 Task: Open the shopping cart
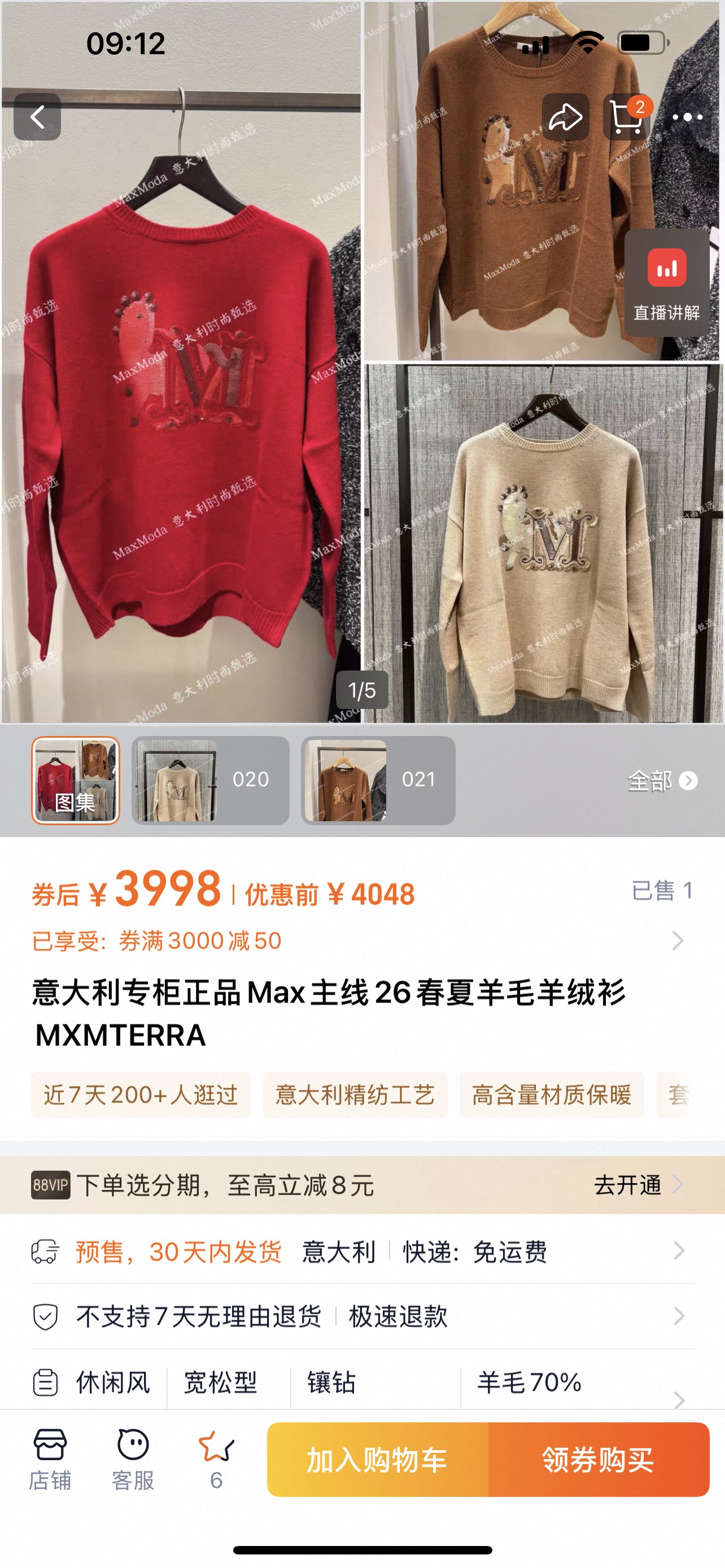click(627, 117)
